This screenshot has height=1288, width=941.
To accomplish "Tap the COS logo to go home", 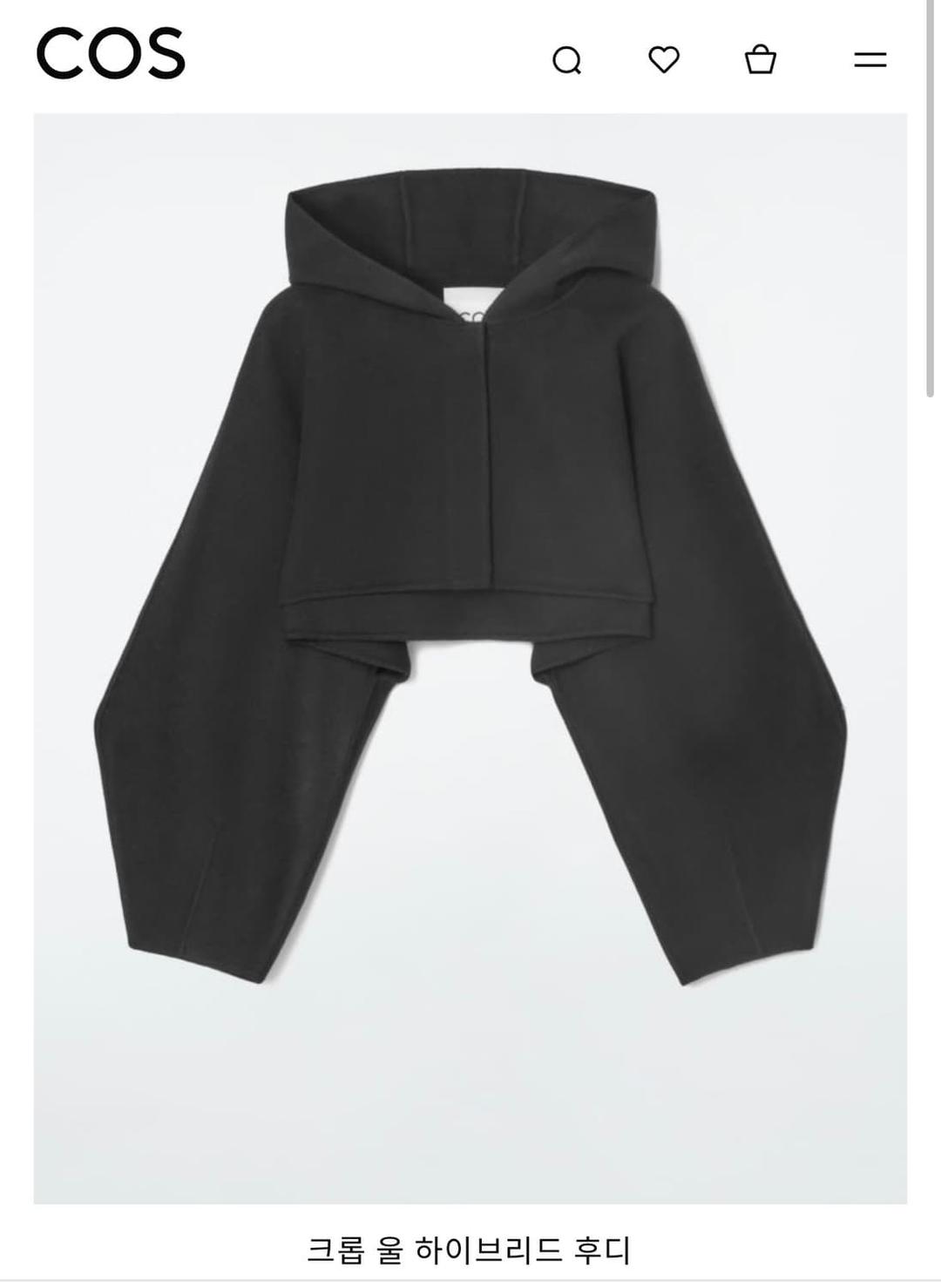I will coord(111,54).
